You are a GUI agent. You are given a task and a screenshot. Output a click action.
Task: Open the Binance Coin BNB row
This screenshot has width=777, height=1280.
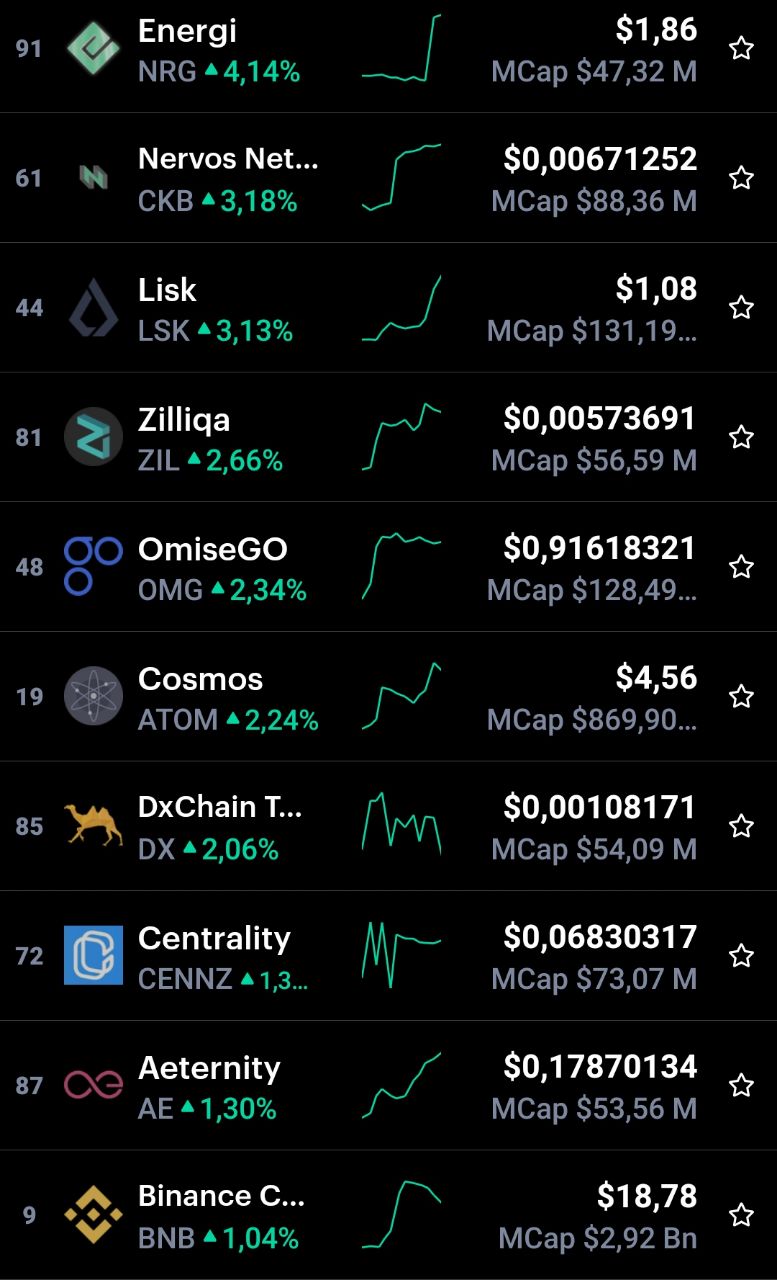point(388,1215)
